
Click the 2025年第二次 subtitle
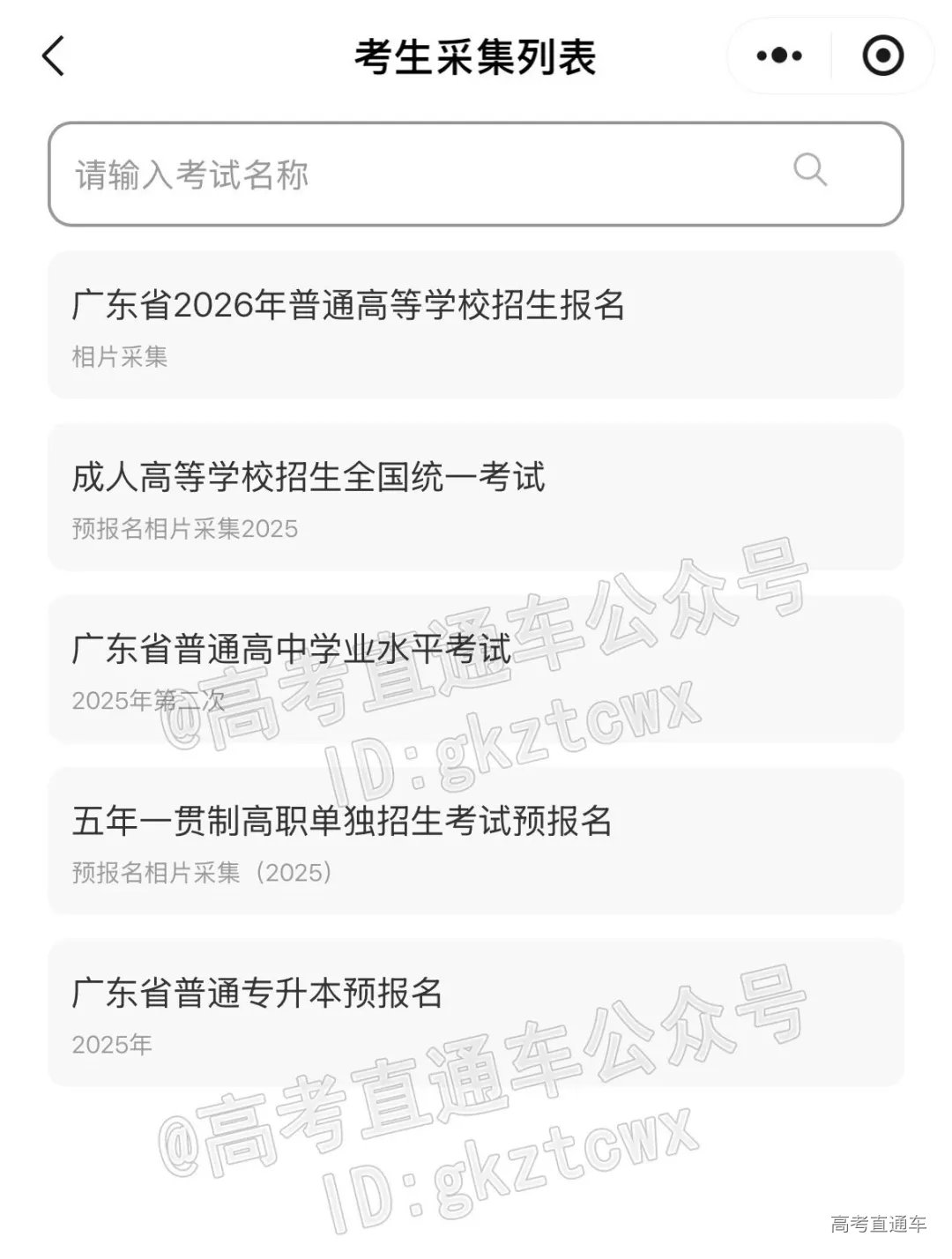coord(145,701)
